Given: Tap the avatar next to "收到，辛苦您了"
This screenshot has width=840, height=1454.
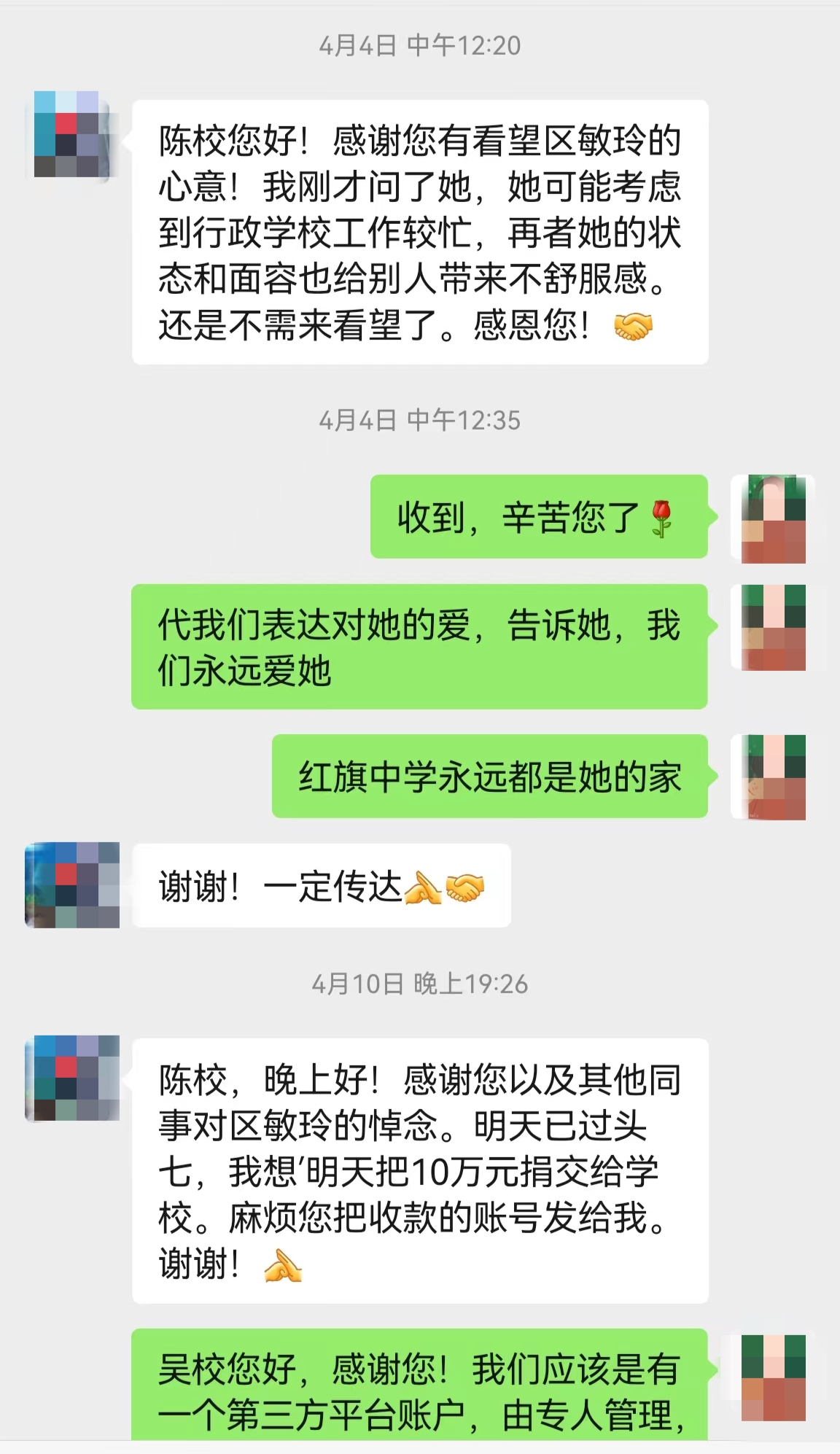Looking at the screenshot, I should point(773,519).
